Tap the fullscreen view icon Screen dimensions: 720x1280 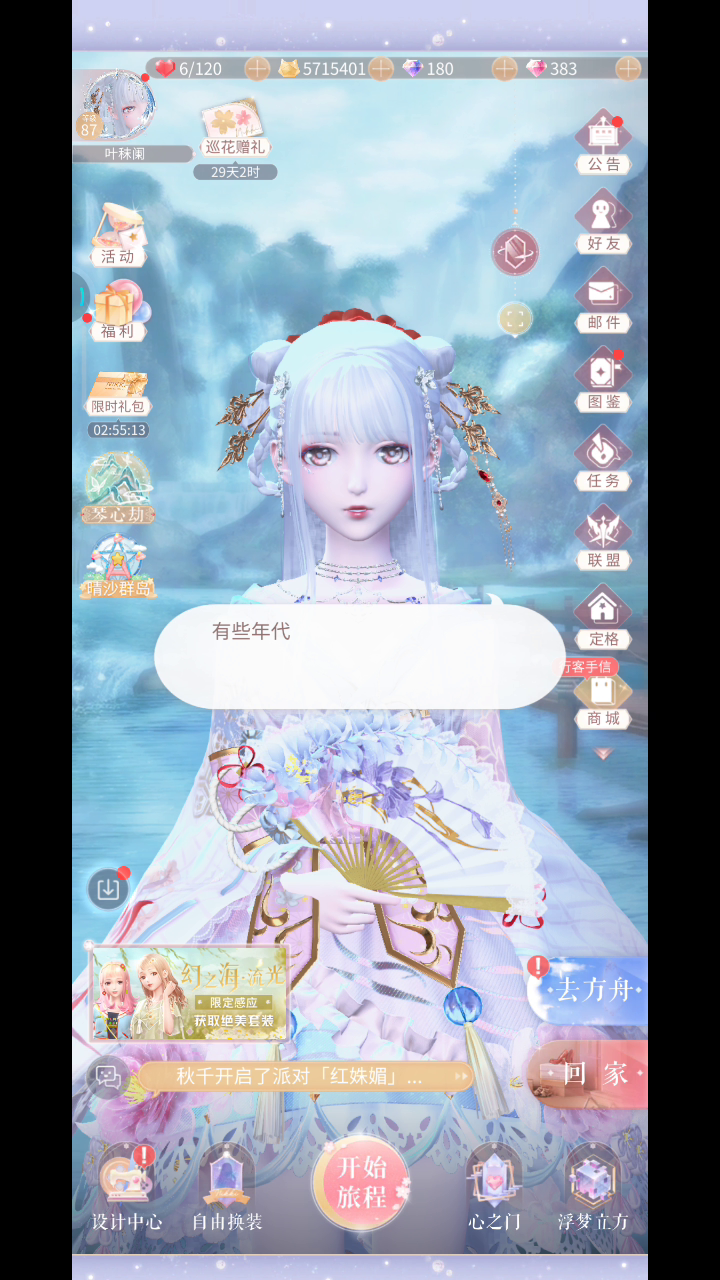pos(515,319)
